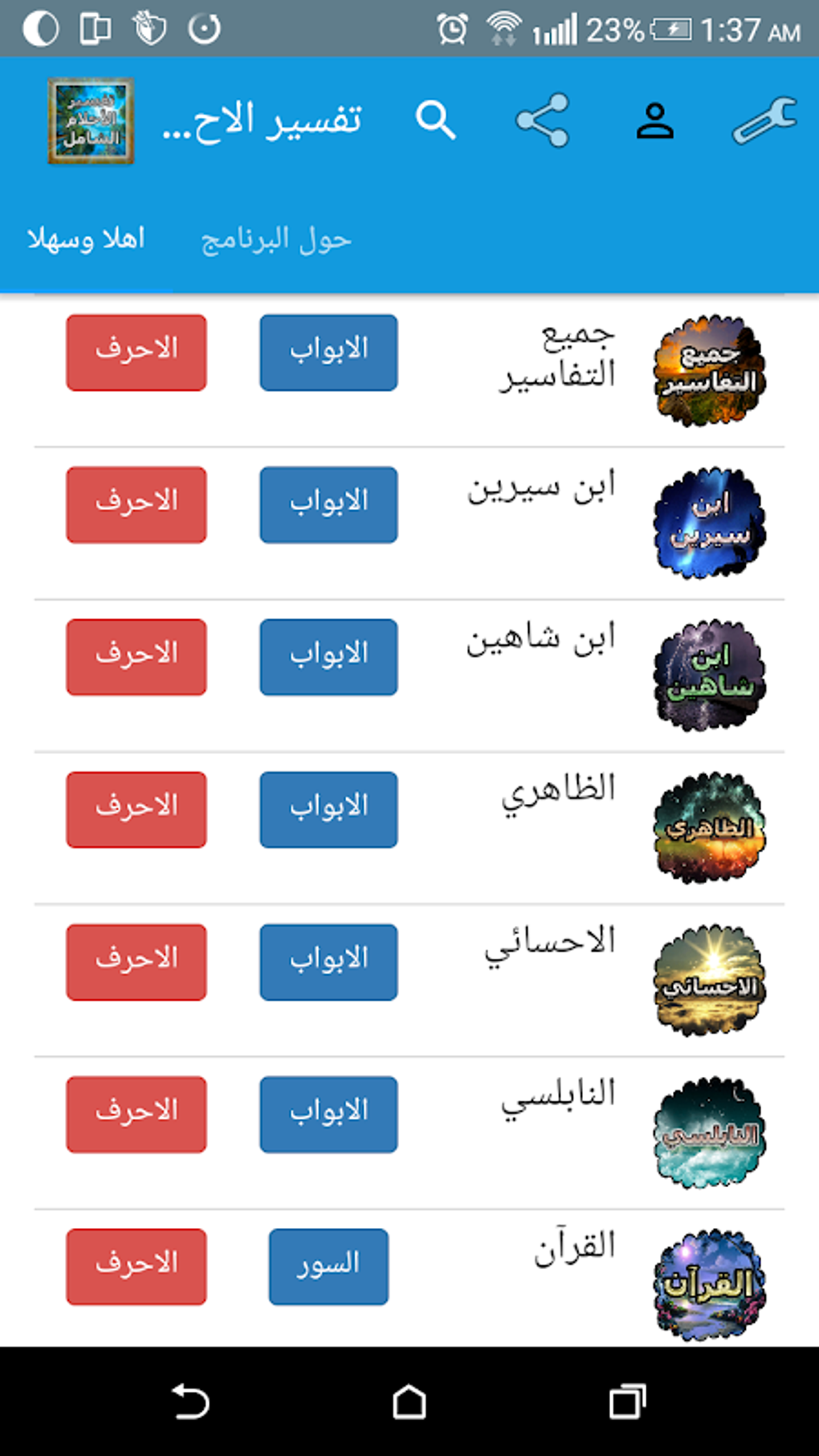Browse الاحرف for ابن شاهين
This screenshot has height=1456, width=819.
point(136,657)
